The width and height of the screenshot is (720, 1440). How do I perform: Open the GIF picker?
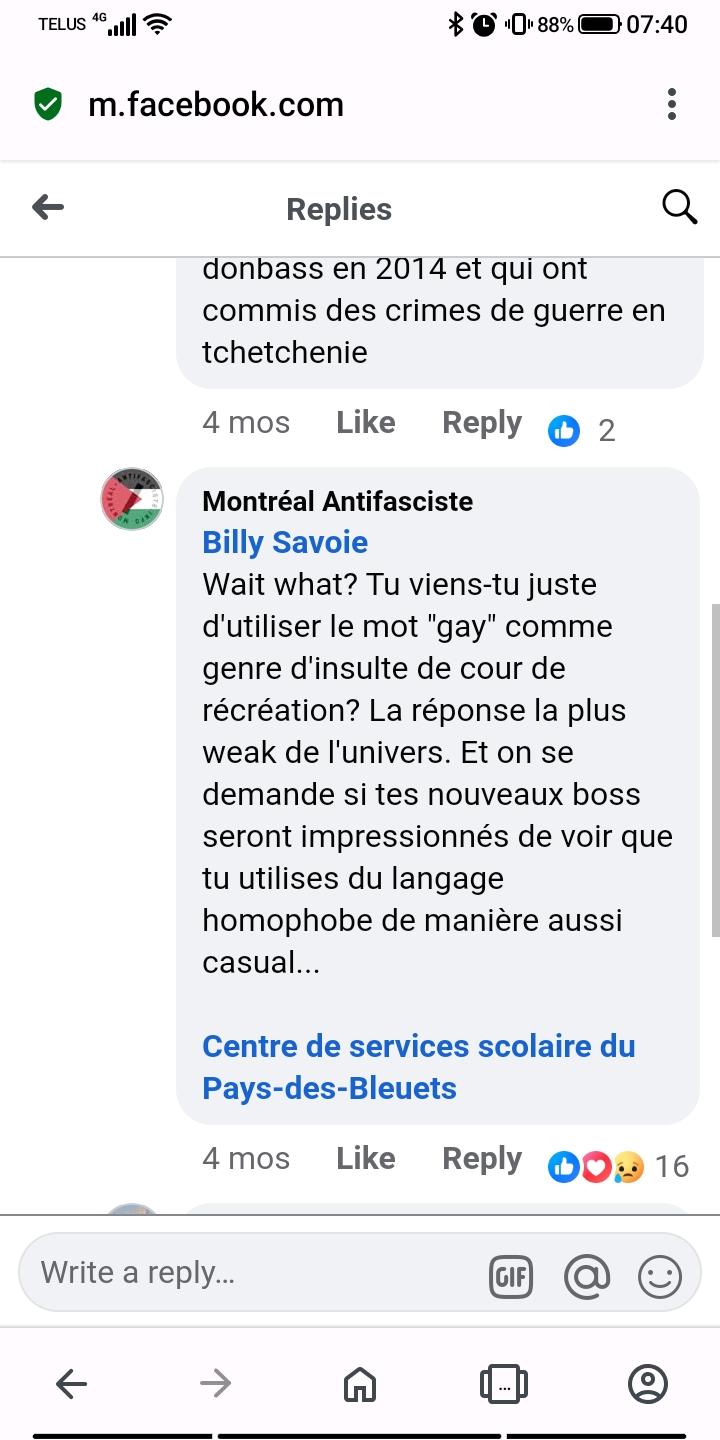pyautogui.click(x=511, y=1276)
